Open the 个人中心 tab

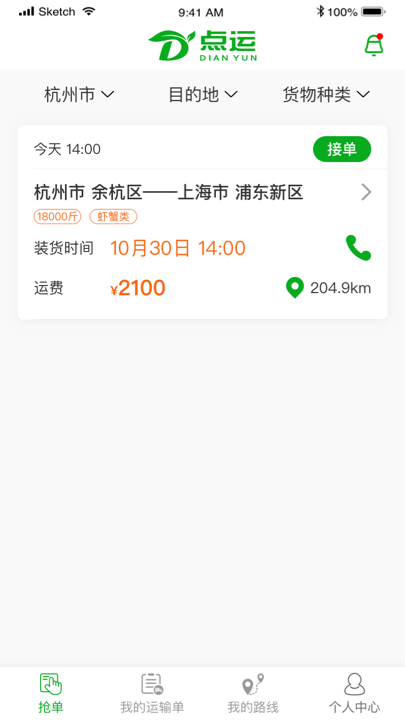tap(354, 693)
